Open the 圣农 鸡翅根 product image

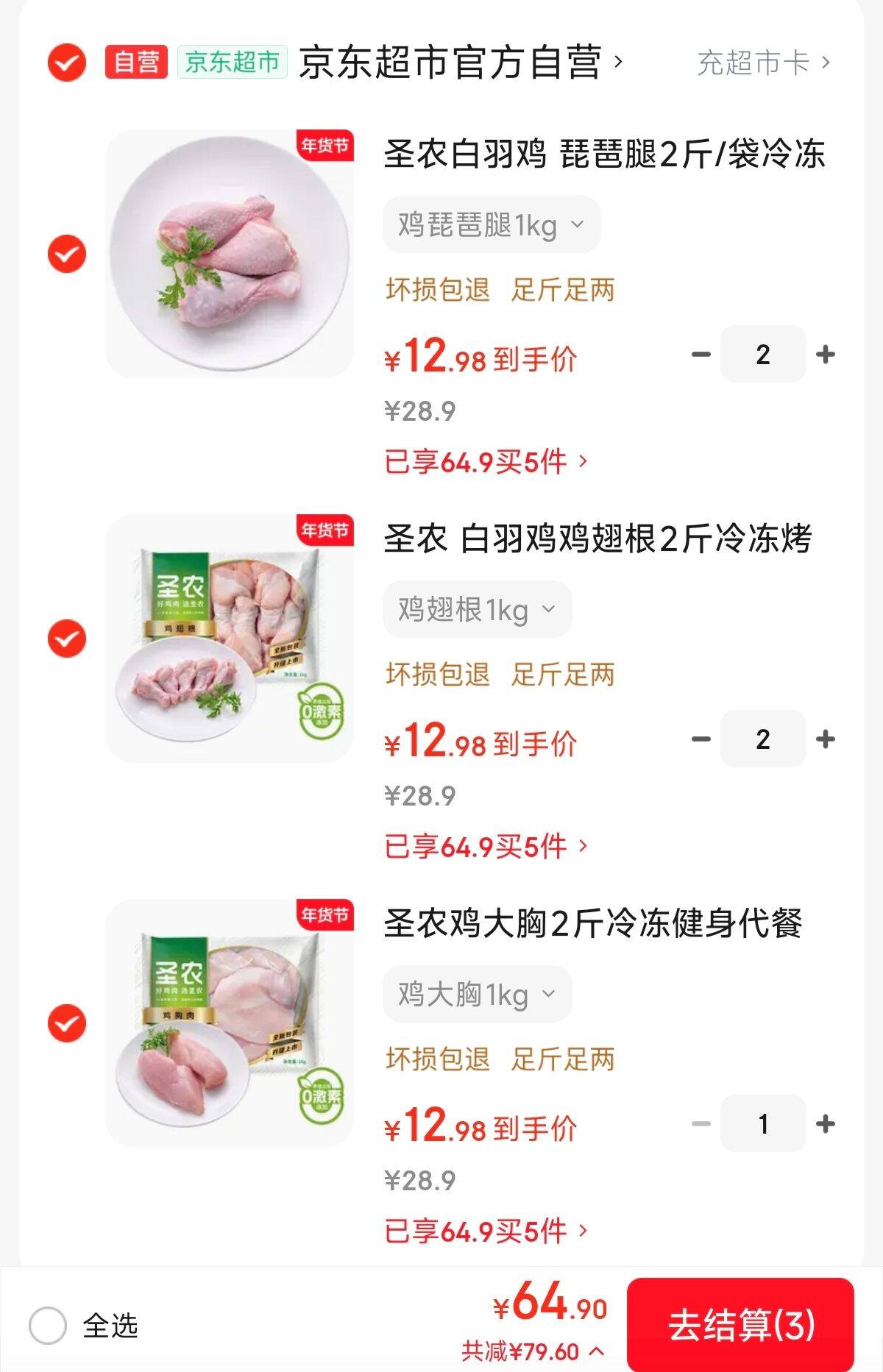tap(229, 639)
